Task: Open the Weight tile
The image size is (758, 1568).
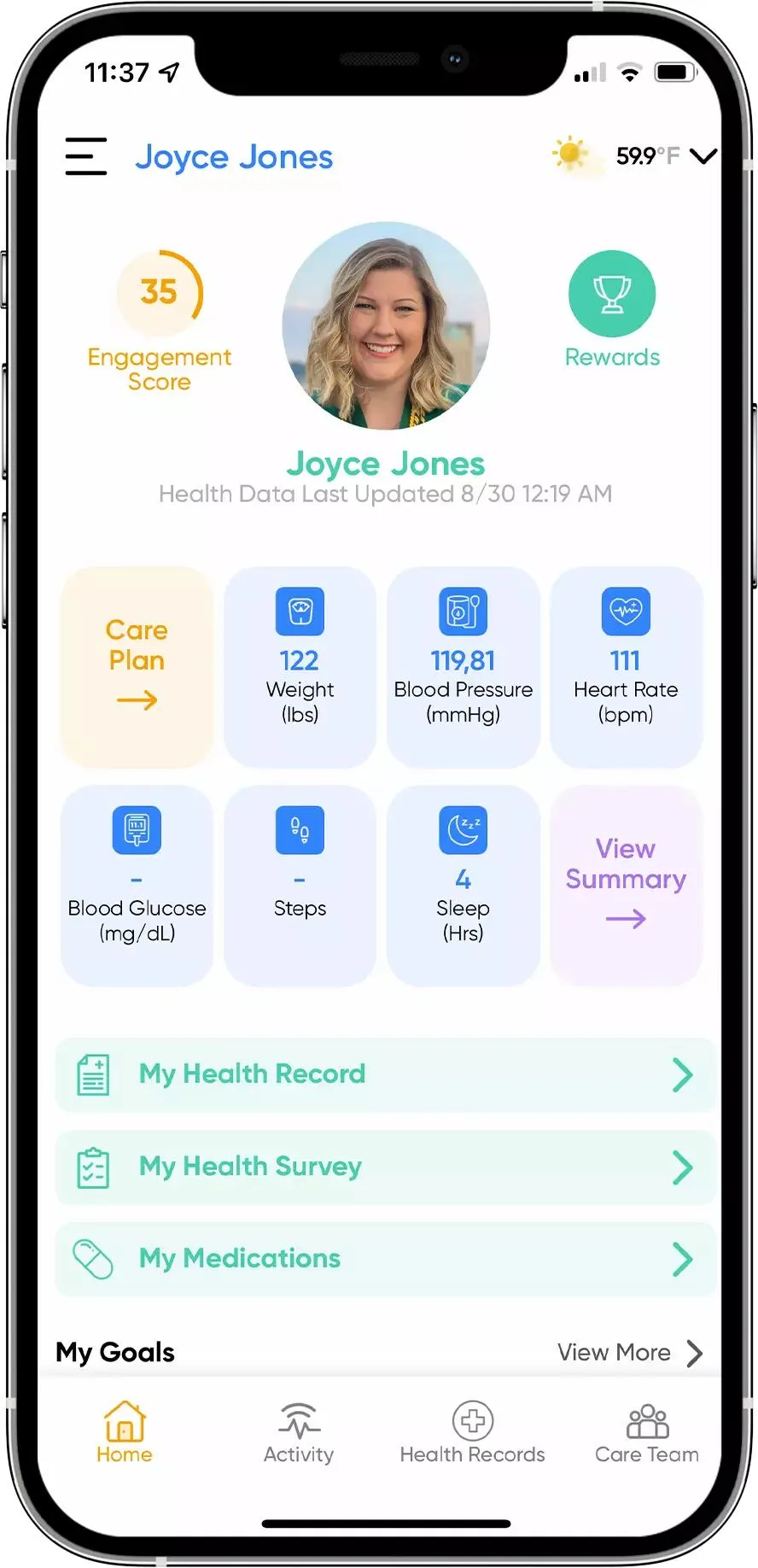Action: click(x=300, y=666)
